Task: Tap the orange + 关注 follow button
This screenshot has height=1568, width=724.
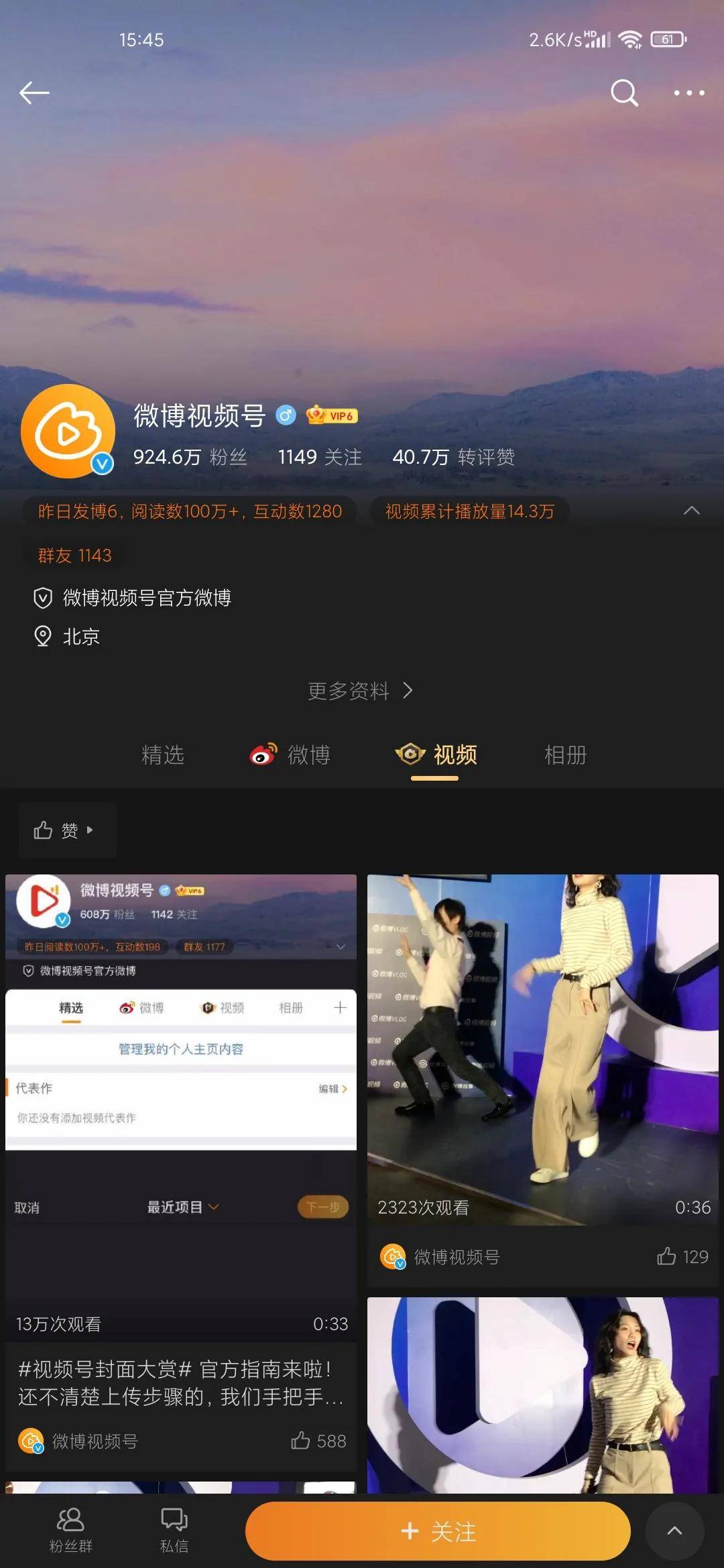Action: tap(438, 1531)
